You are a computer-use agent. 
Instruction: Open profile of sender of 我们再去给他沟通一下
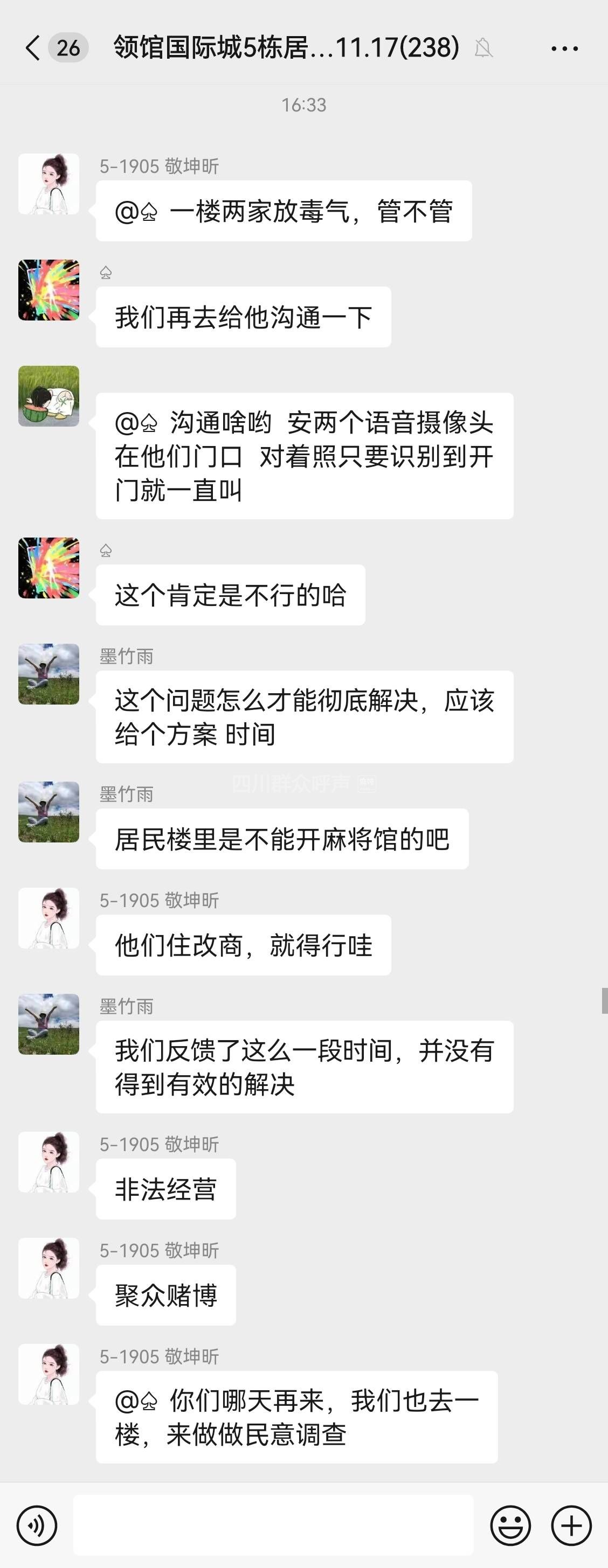tap(49, 290)
